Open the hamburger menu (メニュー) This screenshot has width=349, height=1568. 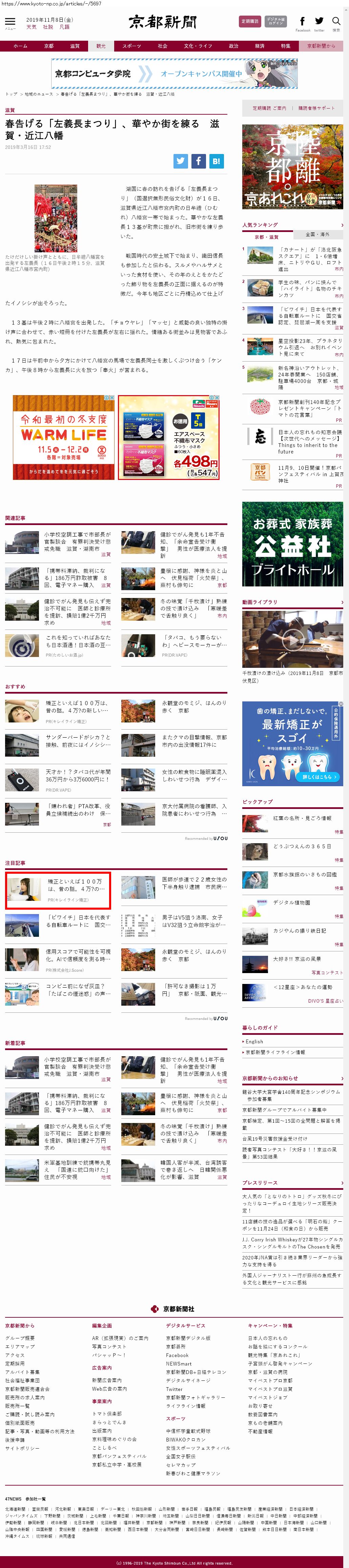11,23
